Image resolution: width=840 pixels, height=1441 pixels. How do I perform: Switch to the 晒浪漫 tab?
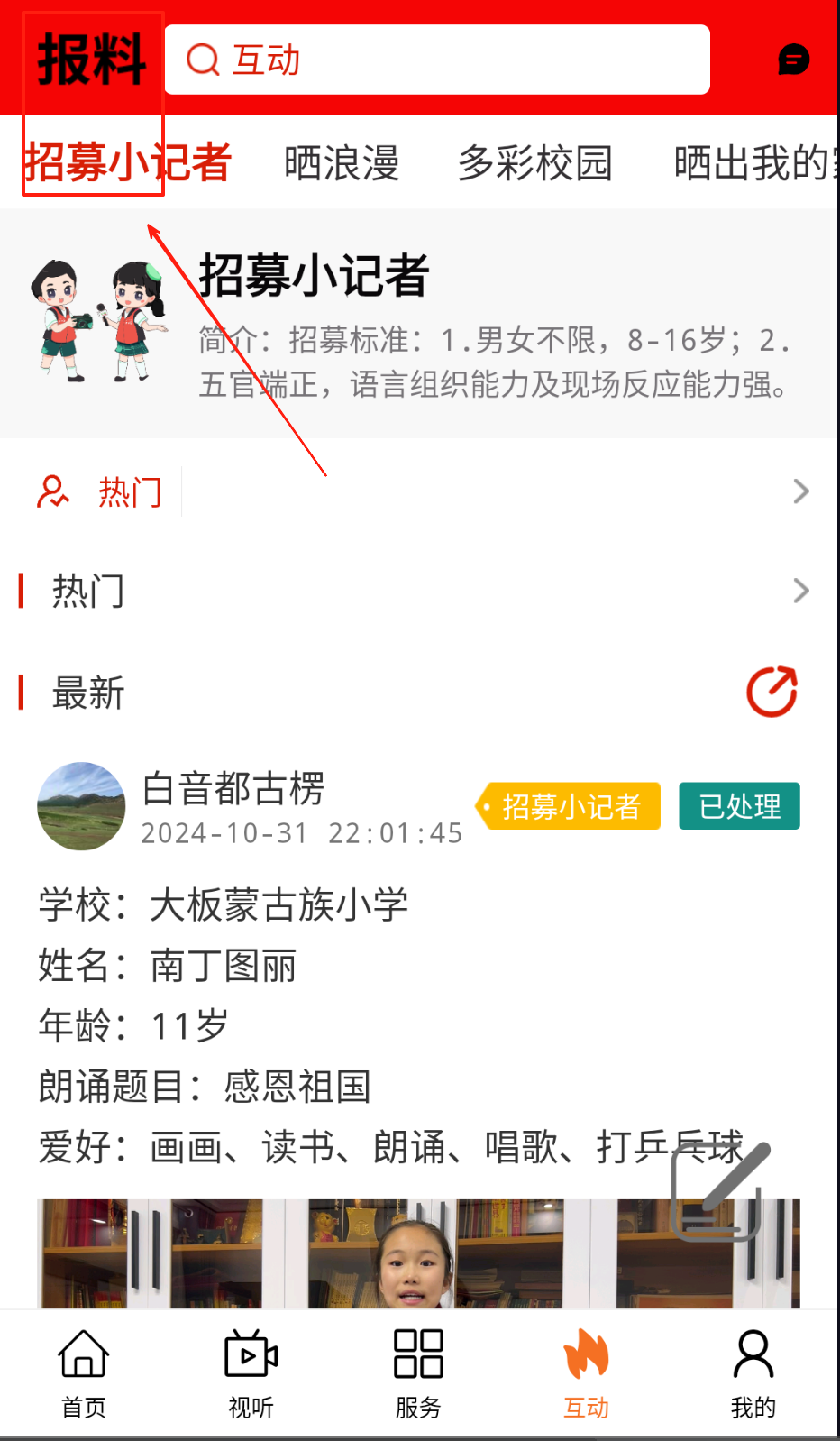coord(342,163)
